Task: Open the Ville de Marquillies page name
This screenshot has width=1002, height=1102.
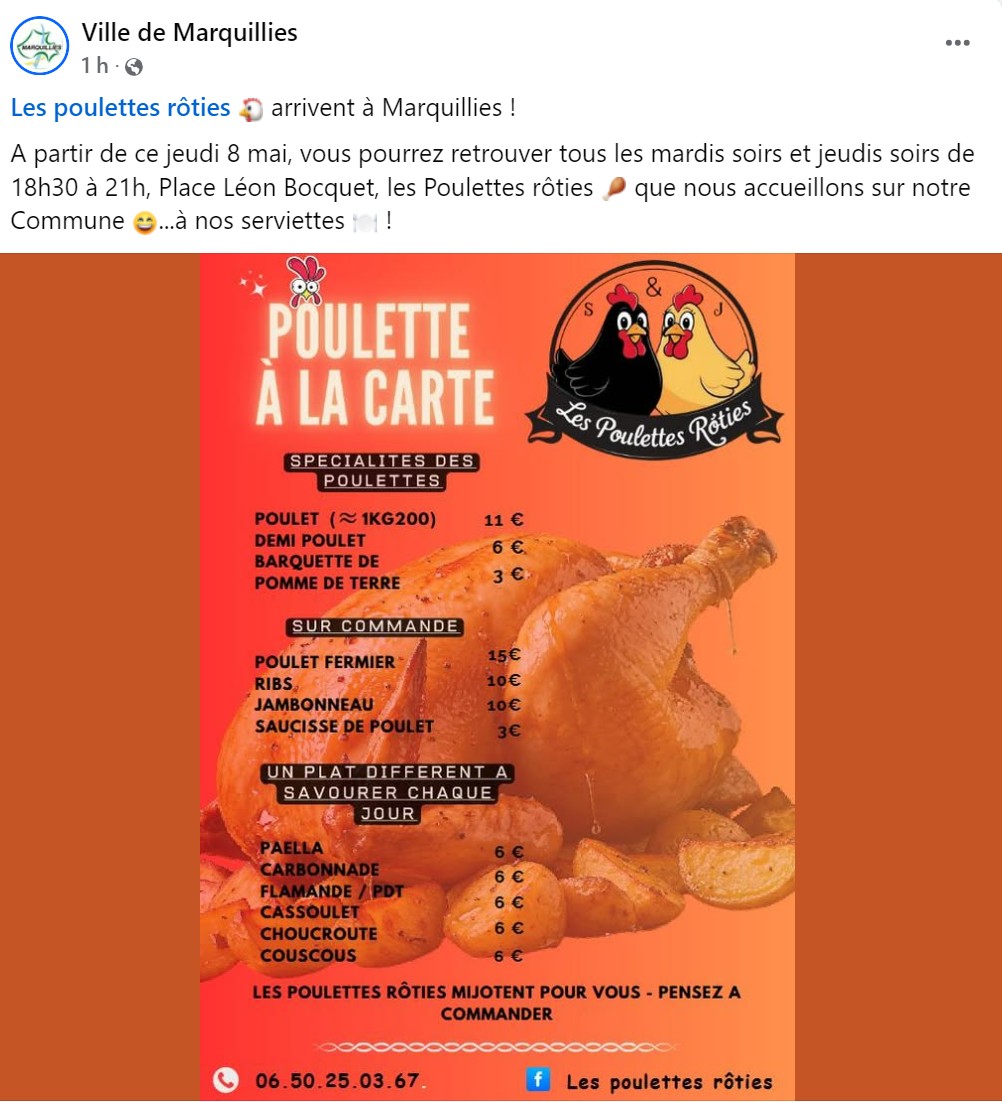Action: point(189,32)
